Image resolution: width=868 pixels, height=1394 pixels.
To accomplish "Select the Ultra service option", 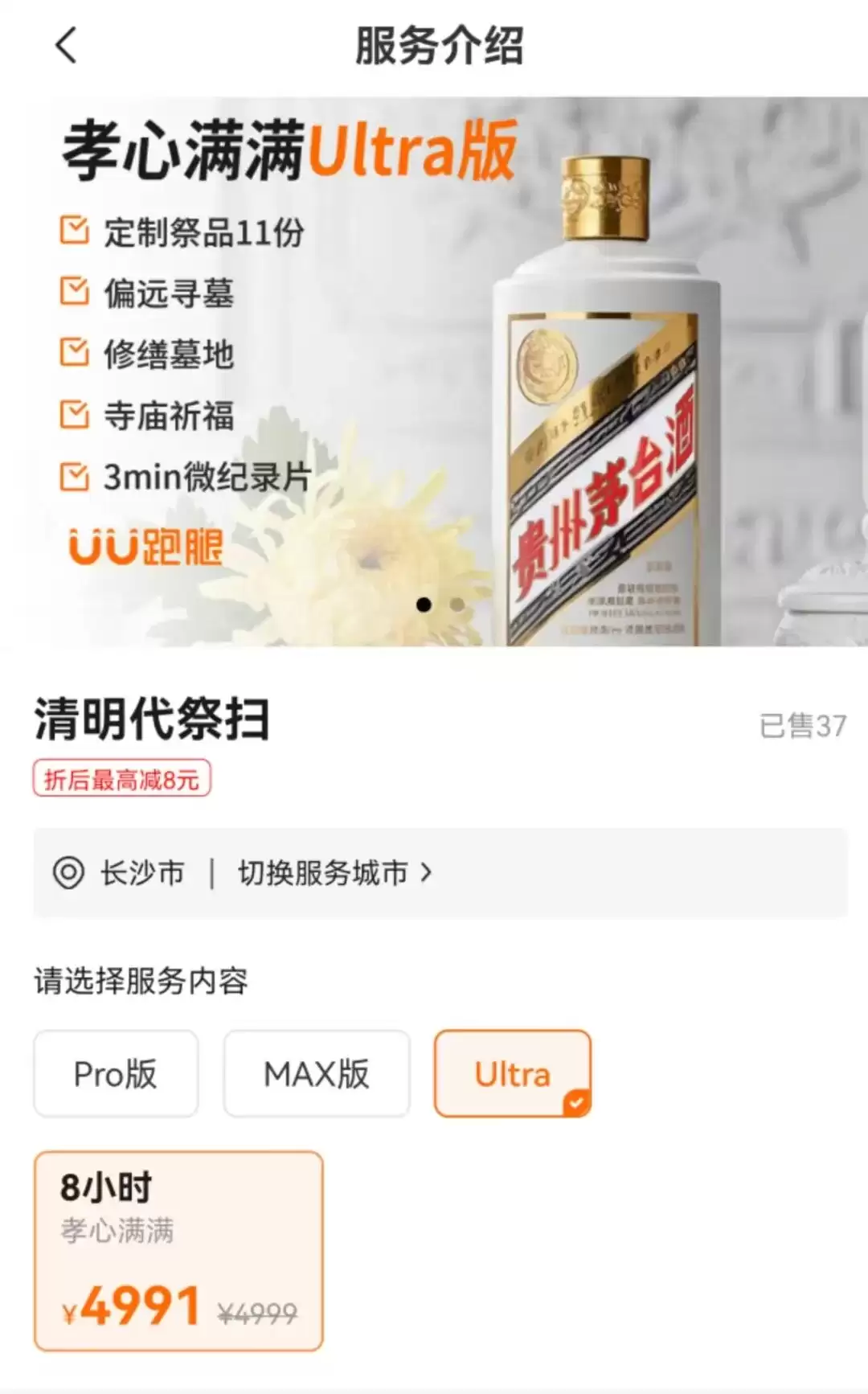I will pos(513,1073).
